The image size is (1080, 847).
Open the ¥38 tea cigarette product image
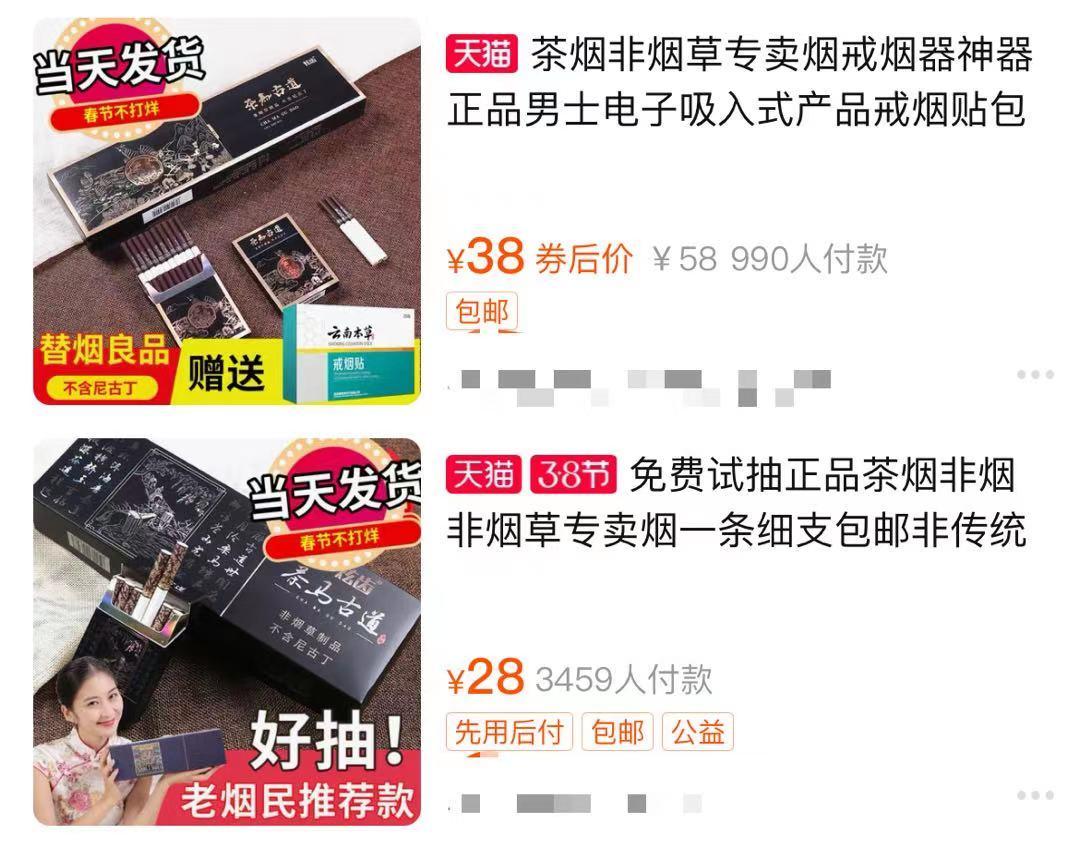(227, 211)
